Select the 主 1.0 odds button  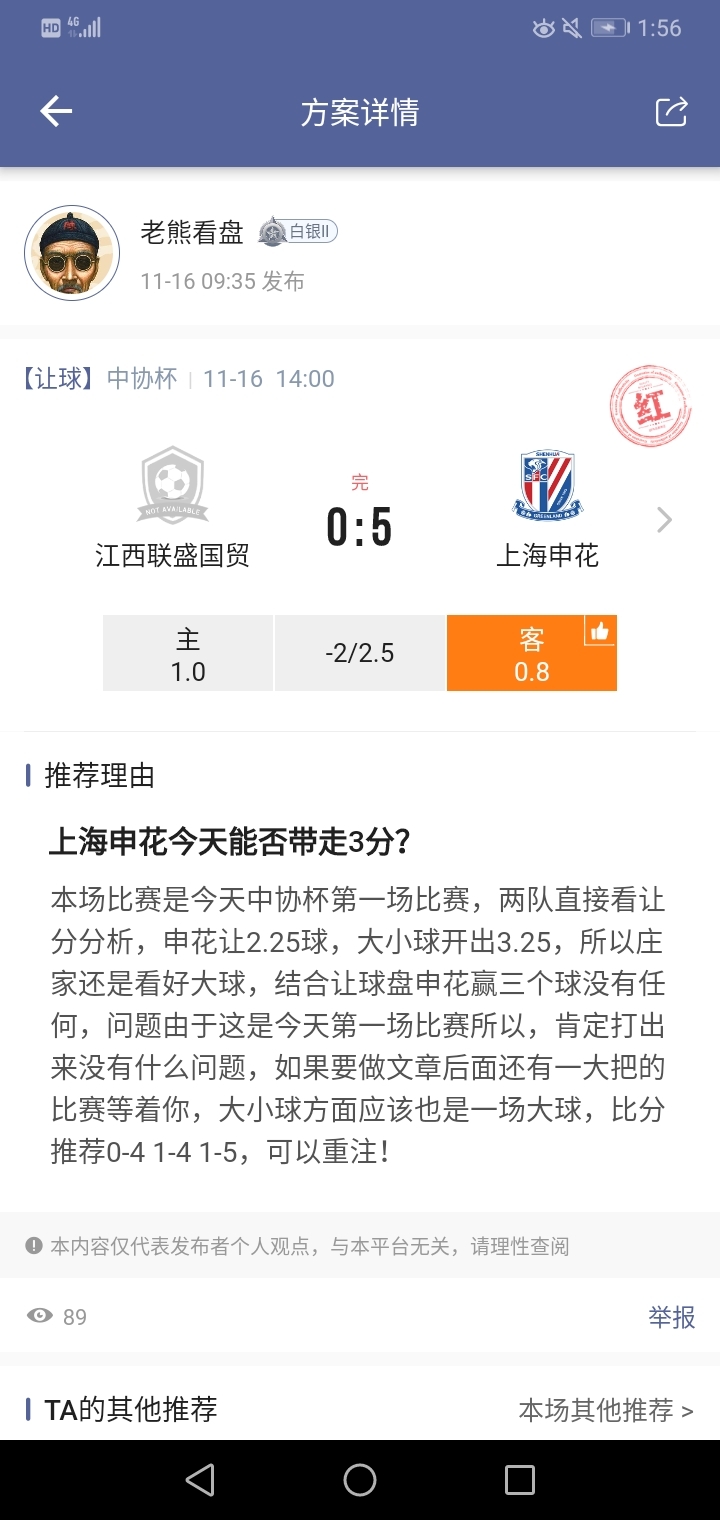coord(188,653)
